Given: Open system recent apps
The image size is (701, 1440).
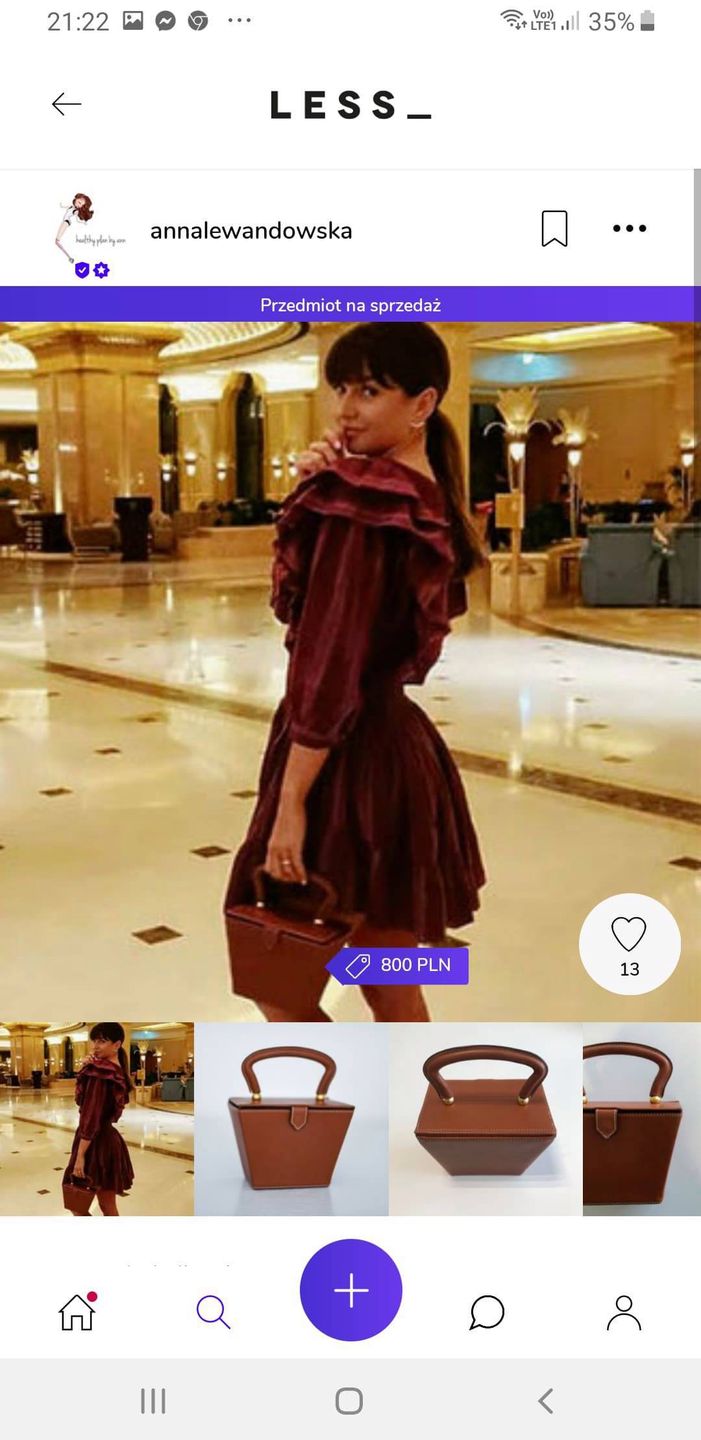Looking at the screenshot, I should 153,1401.
